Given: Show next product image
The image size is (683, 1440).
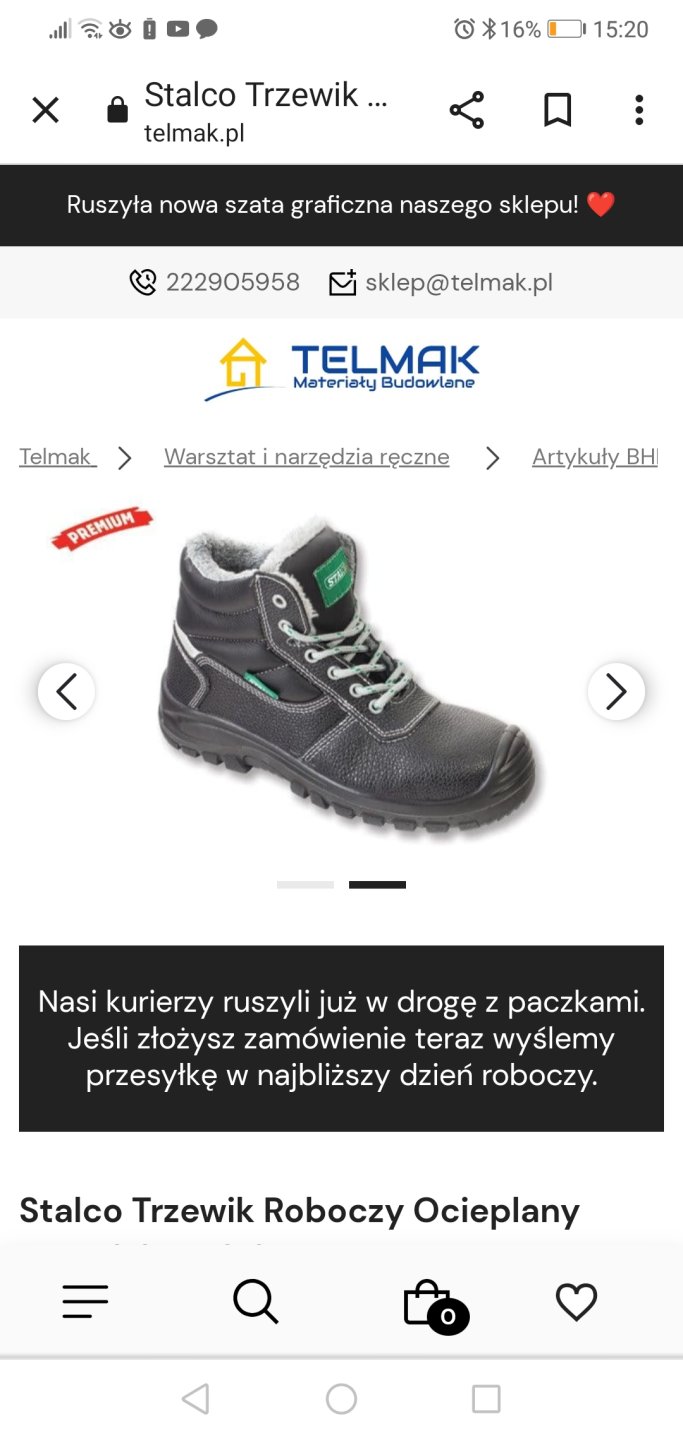Looking at the screenshot, I should (x=616, y=691).
